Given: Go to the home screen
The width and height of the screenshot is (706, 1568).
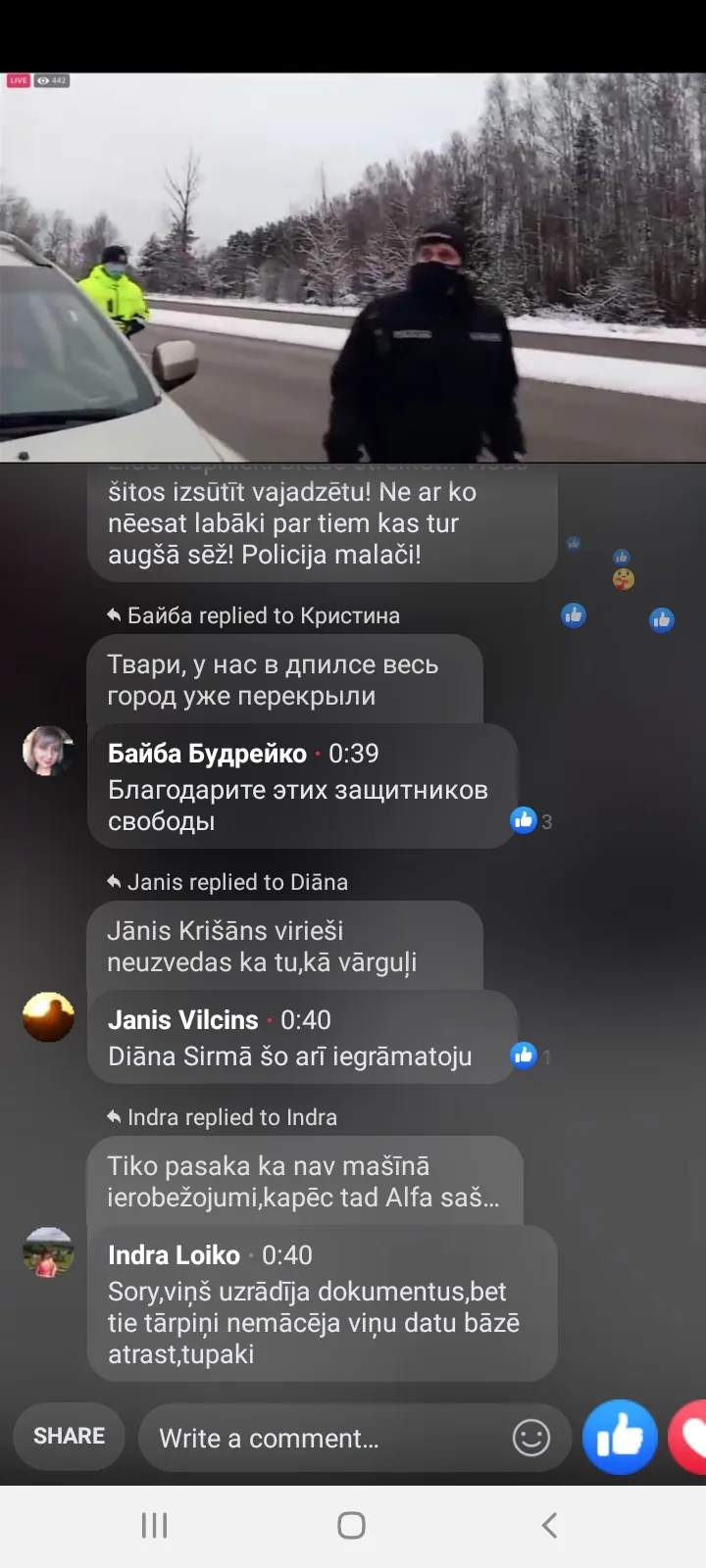Looking at the screenshot, I should point(352,1525).
